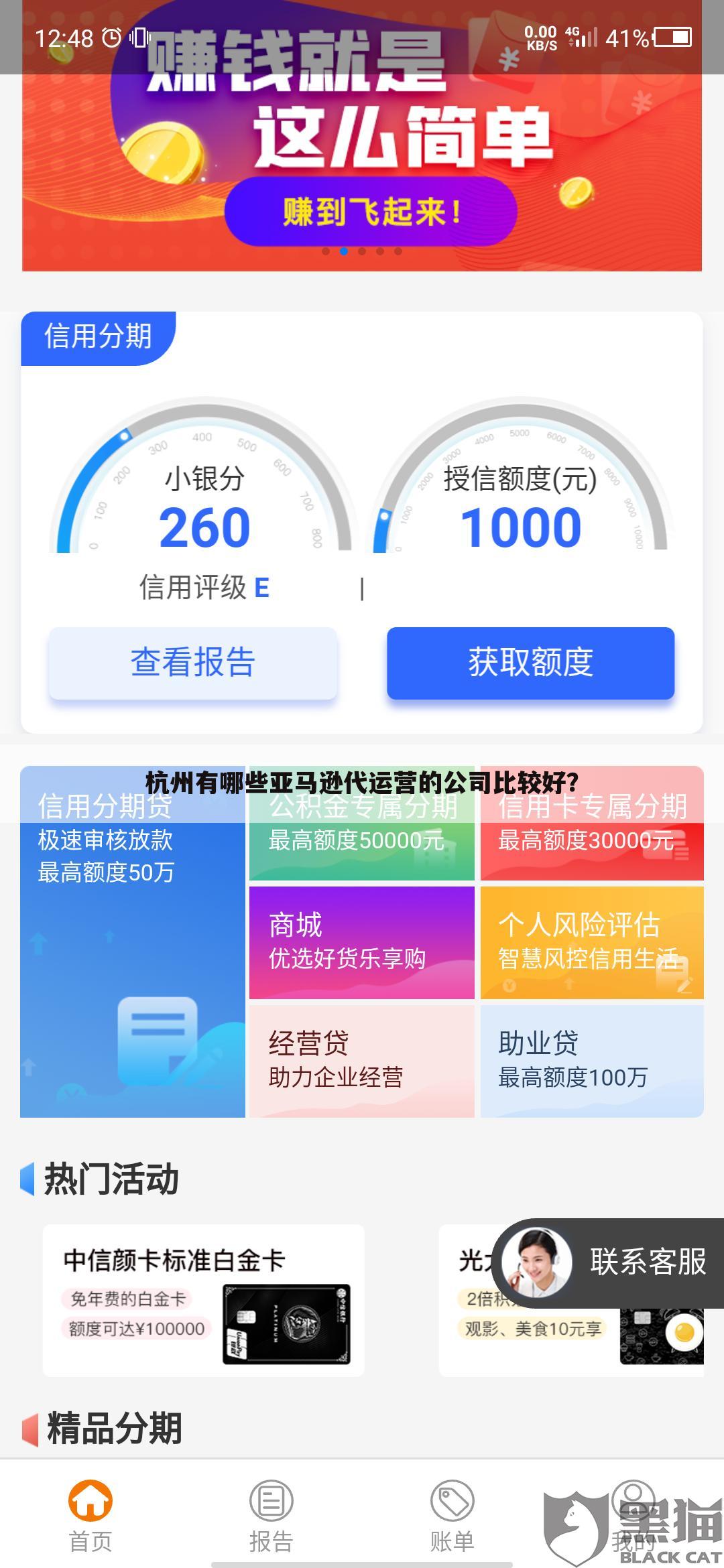Screen dimensions: 724x1568
Task: Select the second carousel indicator dot
Action: click(x=345, y=252)
